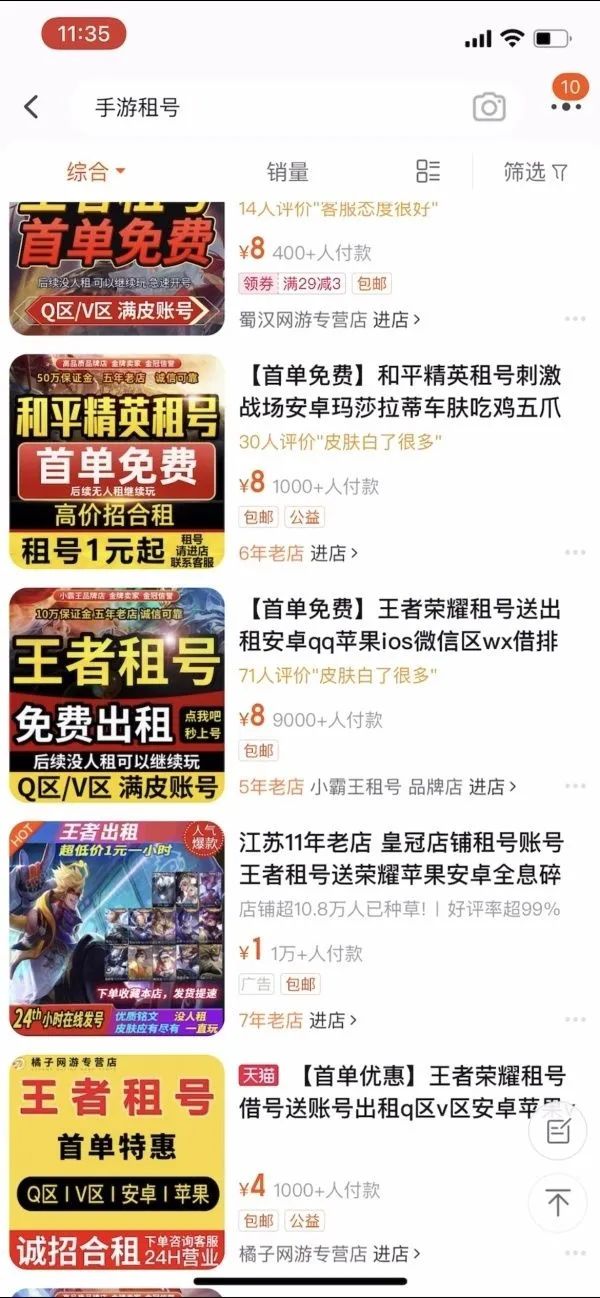This screenshot has width=600, height=1298.
Task: Enter the 橘子网游专营店 shop
Action: tap(330, 1254)
